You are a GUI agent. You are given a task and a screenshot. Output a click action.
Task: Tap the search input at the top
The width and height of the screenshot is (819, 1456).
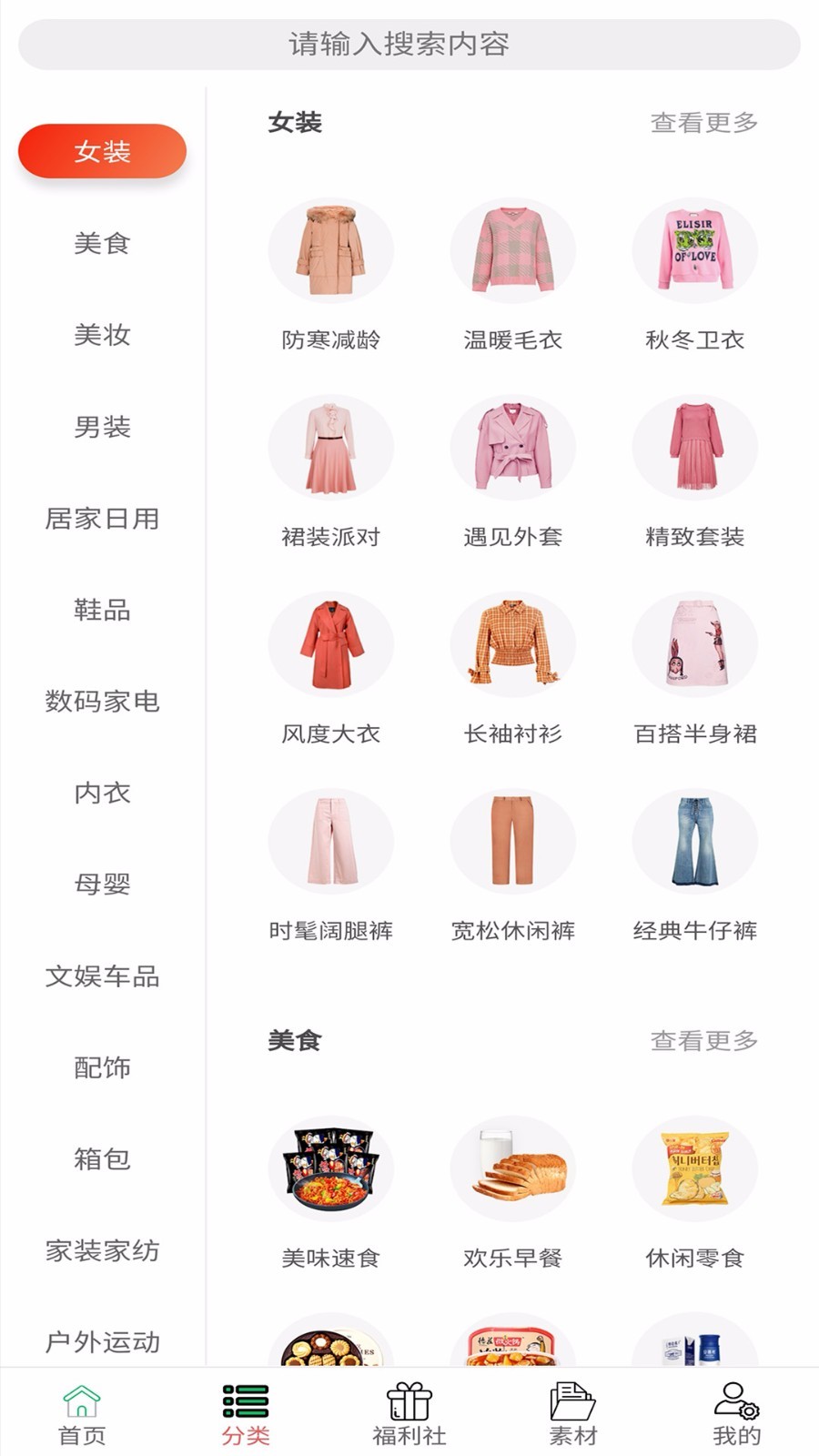pos(409,43)
